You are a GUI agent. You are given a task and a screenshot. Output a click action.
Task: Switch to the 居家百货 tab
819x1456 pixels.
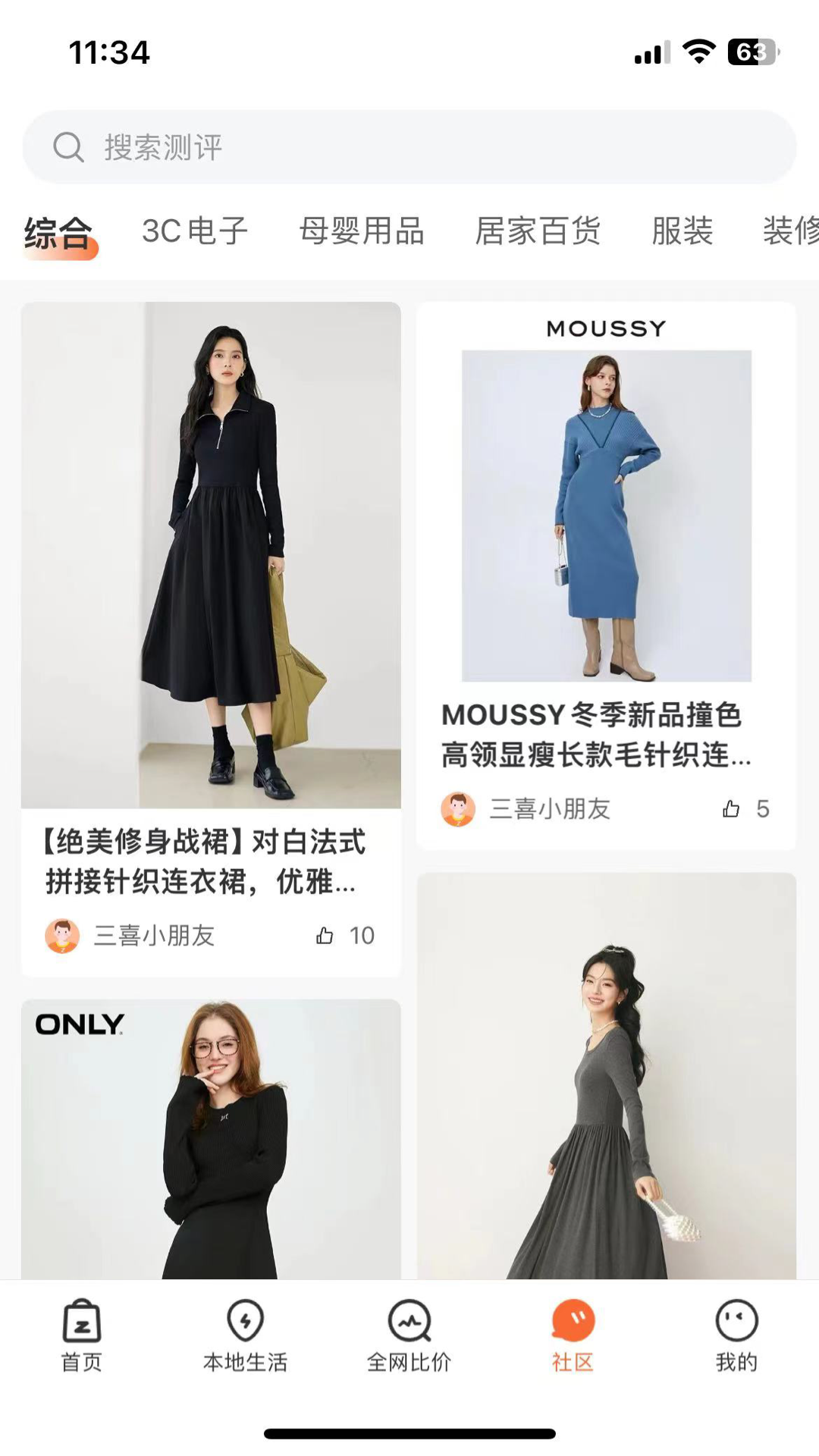[538, 231]
